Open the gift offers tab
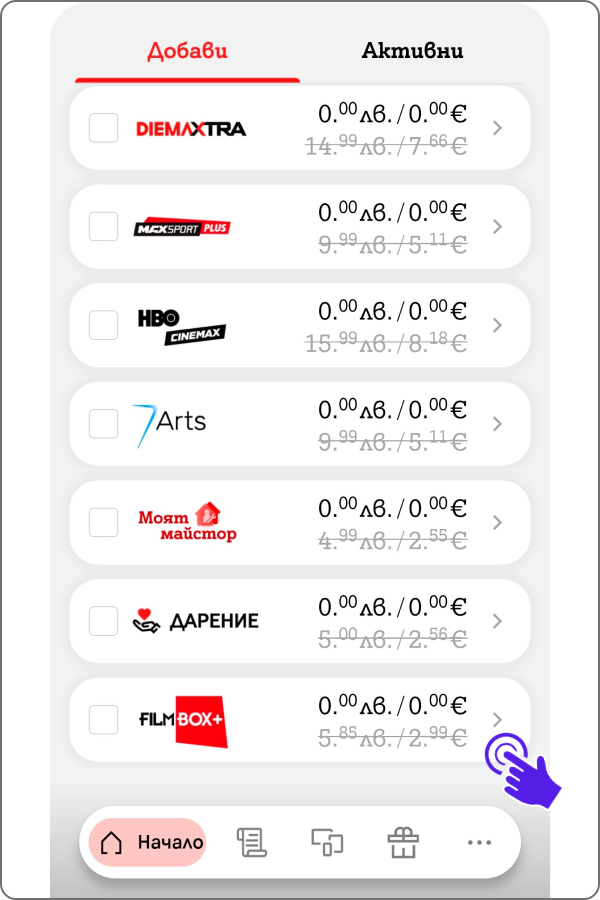This screenshot has width=600, height=900. 403,843
